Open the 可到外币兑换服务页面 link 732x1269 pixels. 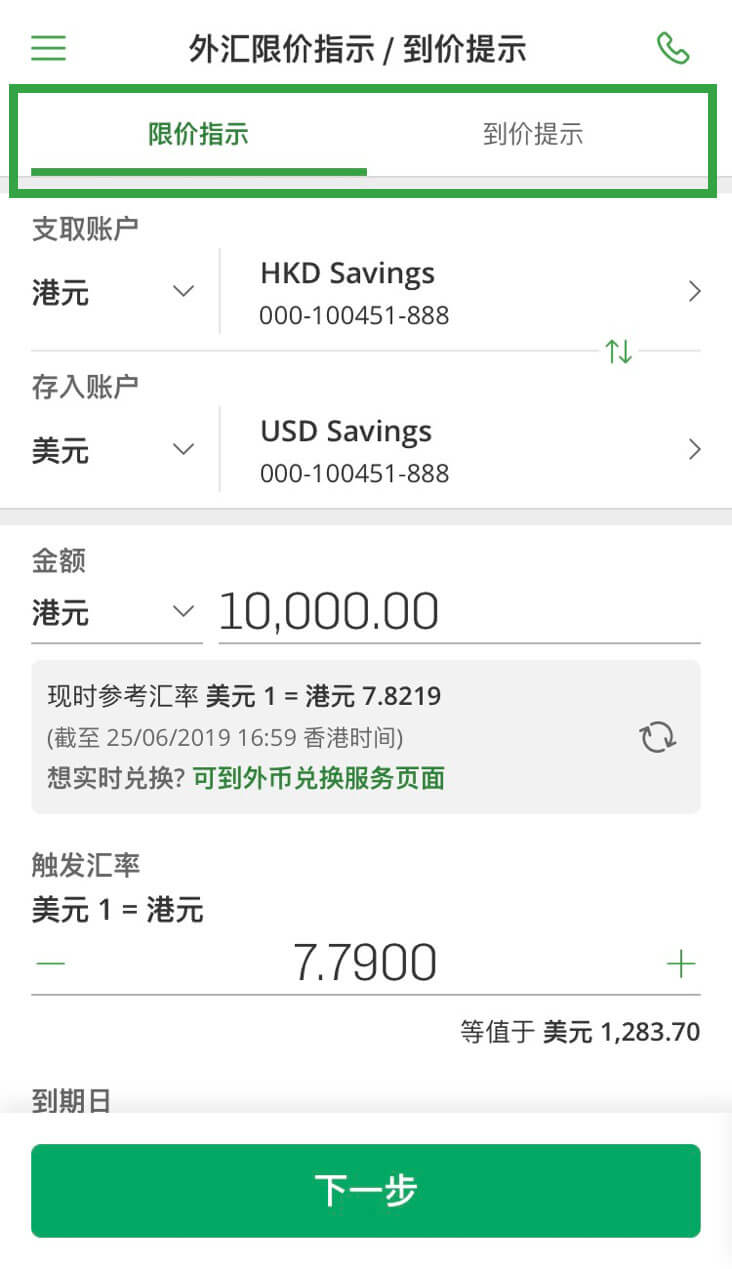(319, 778)
